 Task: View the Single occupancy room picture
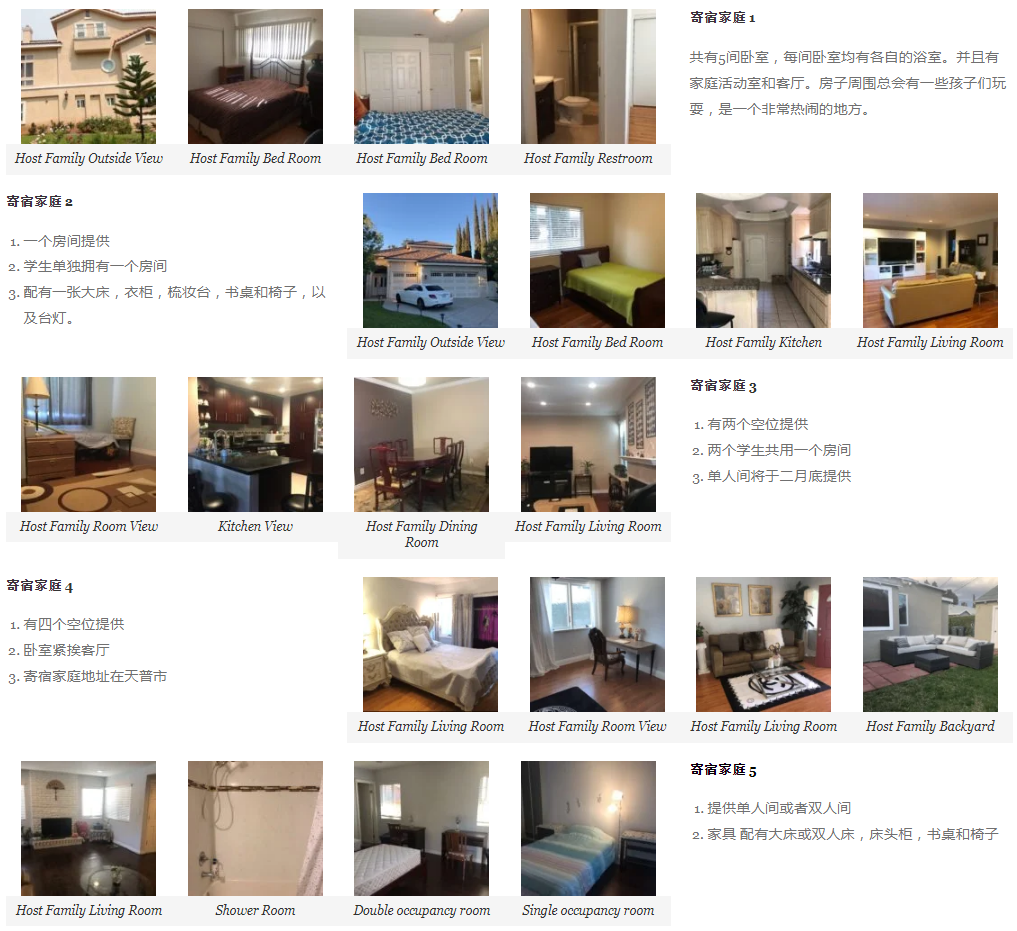click(x=588, y=829)
